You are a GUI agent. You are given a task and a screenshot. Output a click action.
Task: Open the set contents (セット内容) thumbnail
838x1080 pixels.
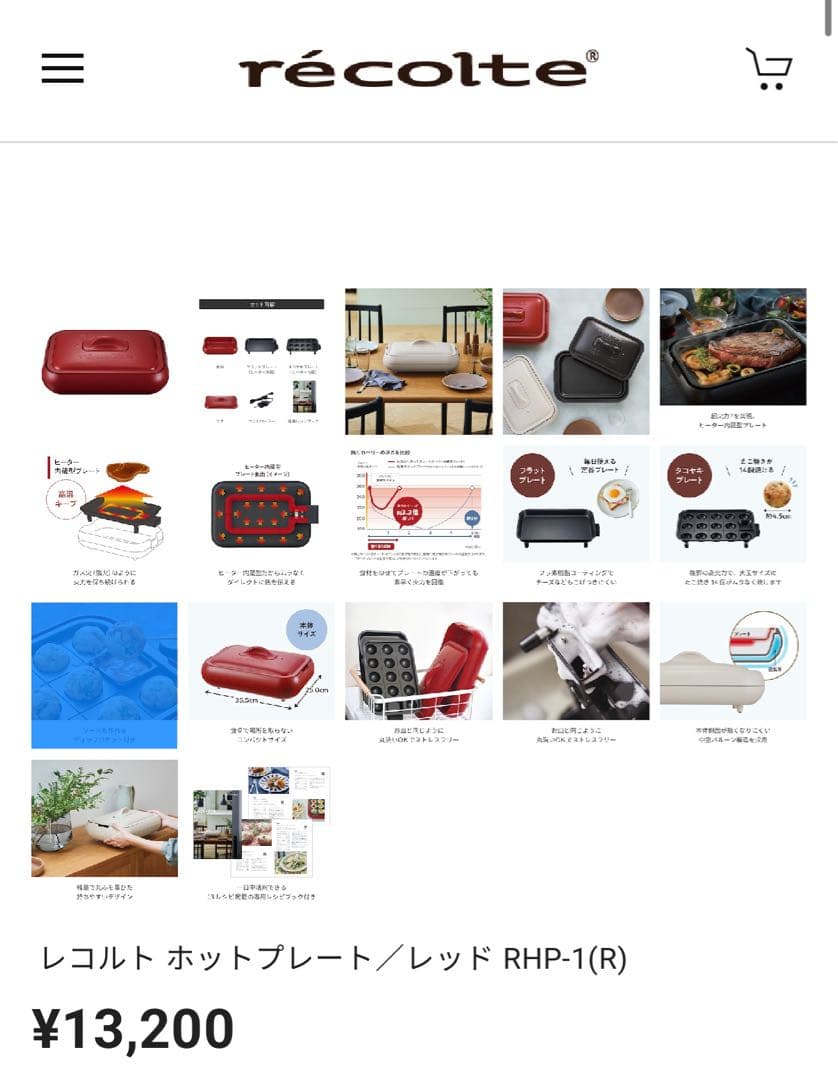261,361
